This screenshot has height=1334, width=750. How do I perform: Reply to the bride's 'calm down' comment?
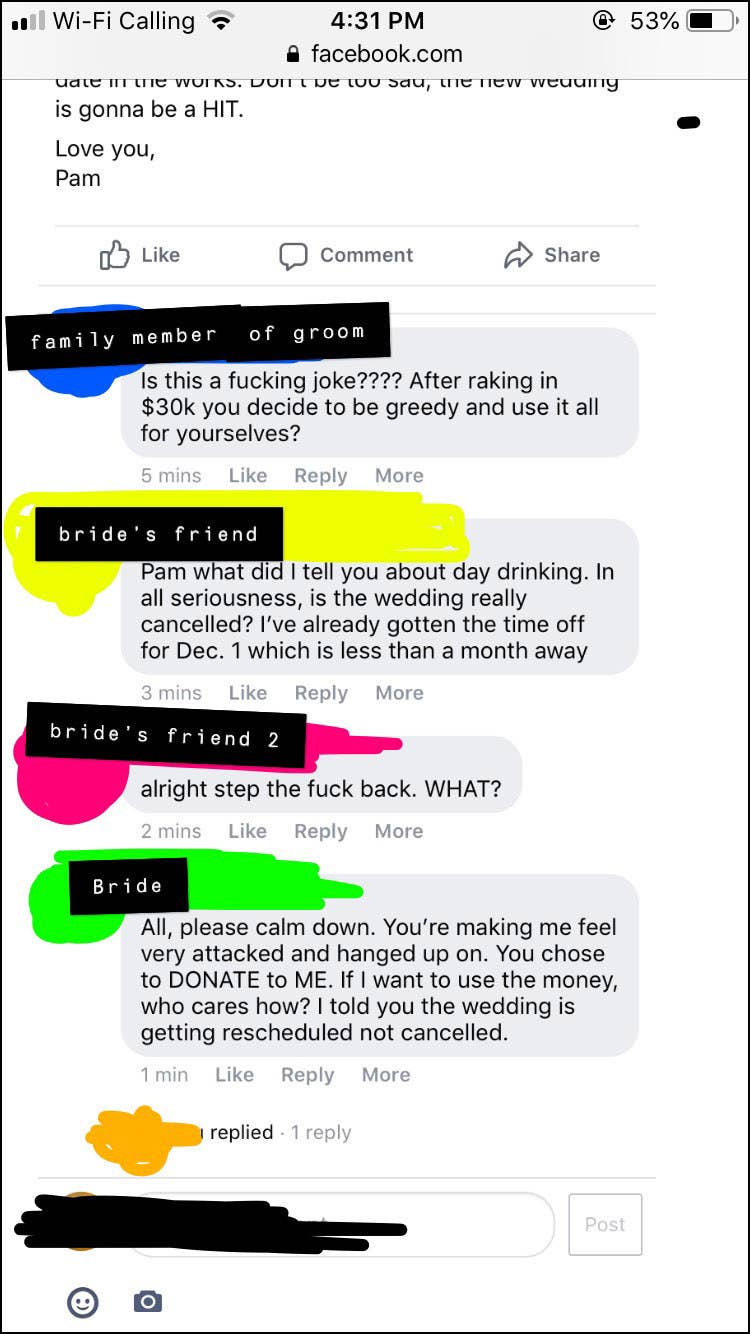(x=307, y=1075)
